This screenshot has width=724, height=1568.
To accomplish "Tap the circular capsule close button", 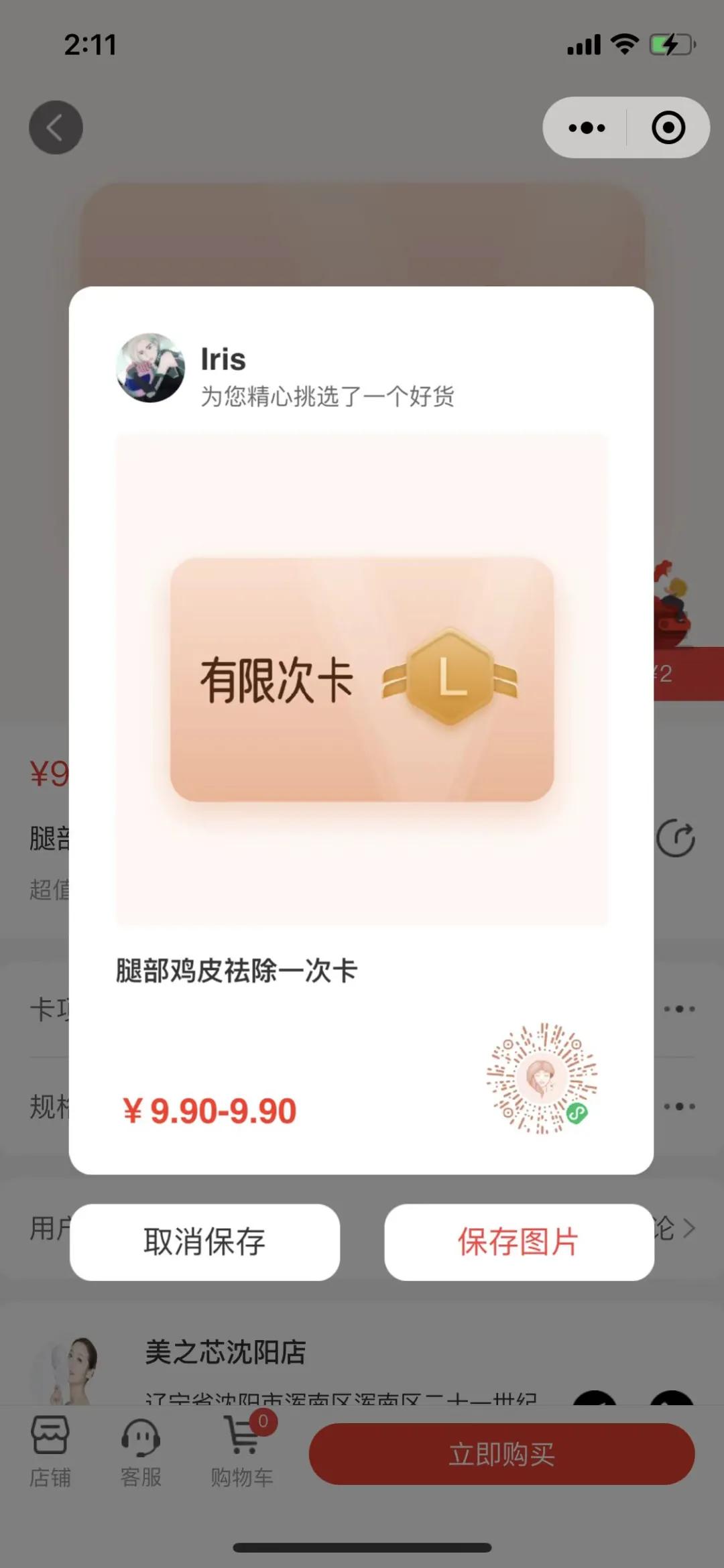I will 668,127.
